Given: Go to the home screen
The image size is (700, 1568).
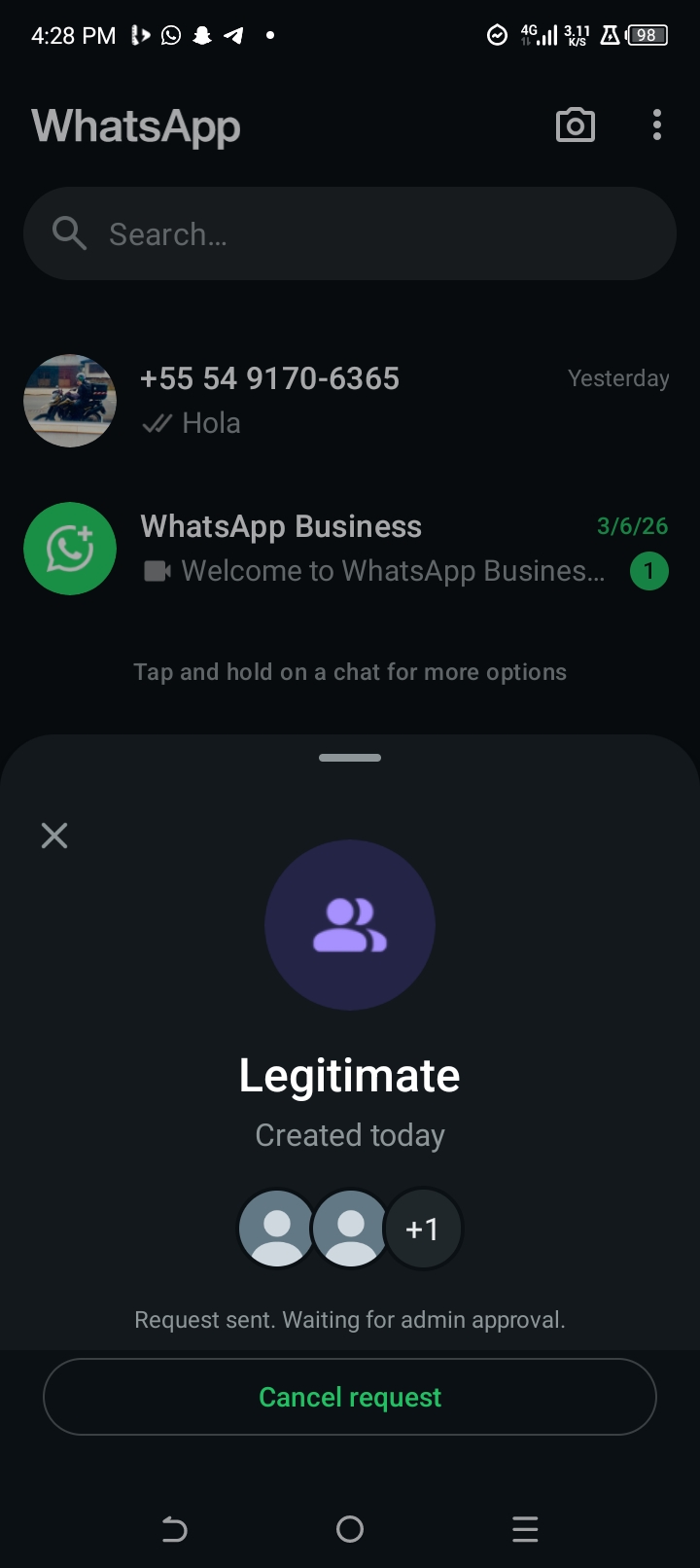Looking at the screenshot, I should (x=350, y=1529).
